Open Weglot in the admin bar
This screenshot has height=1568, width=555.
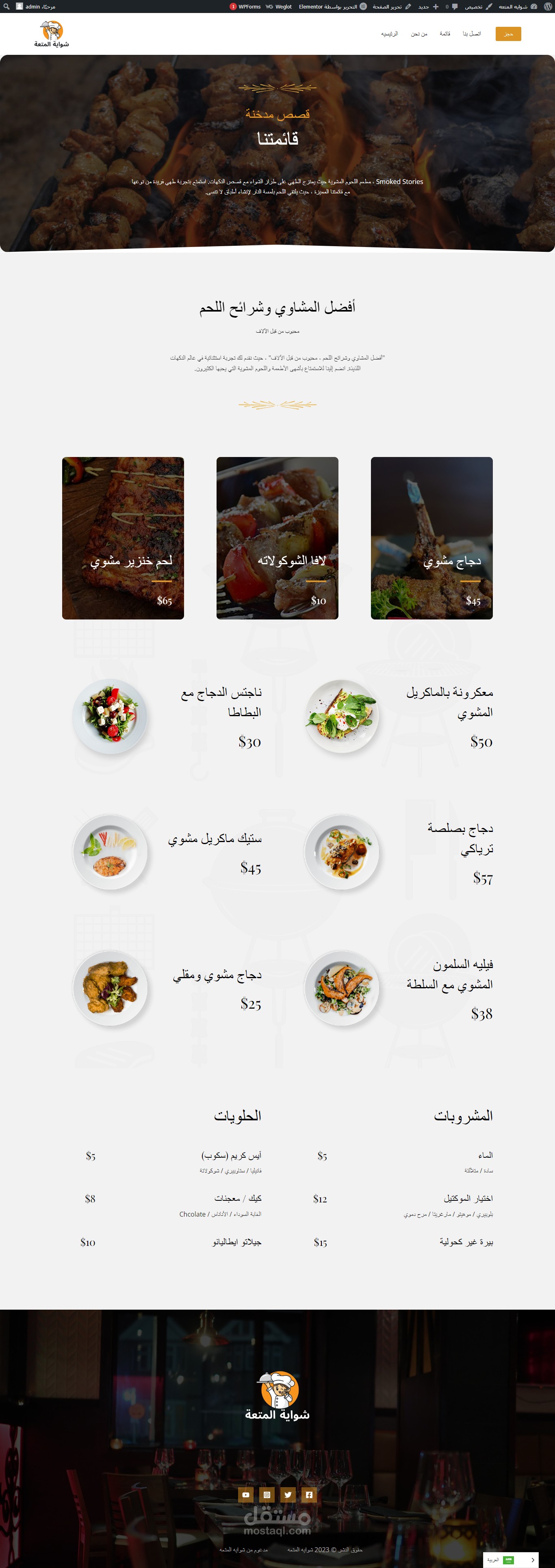[279, 6]
